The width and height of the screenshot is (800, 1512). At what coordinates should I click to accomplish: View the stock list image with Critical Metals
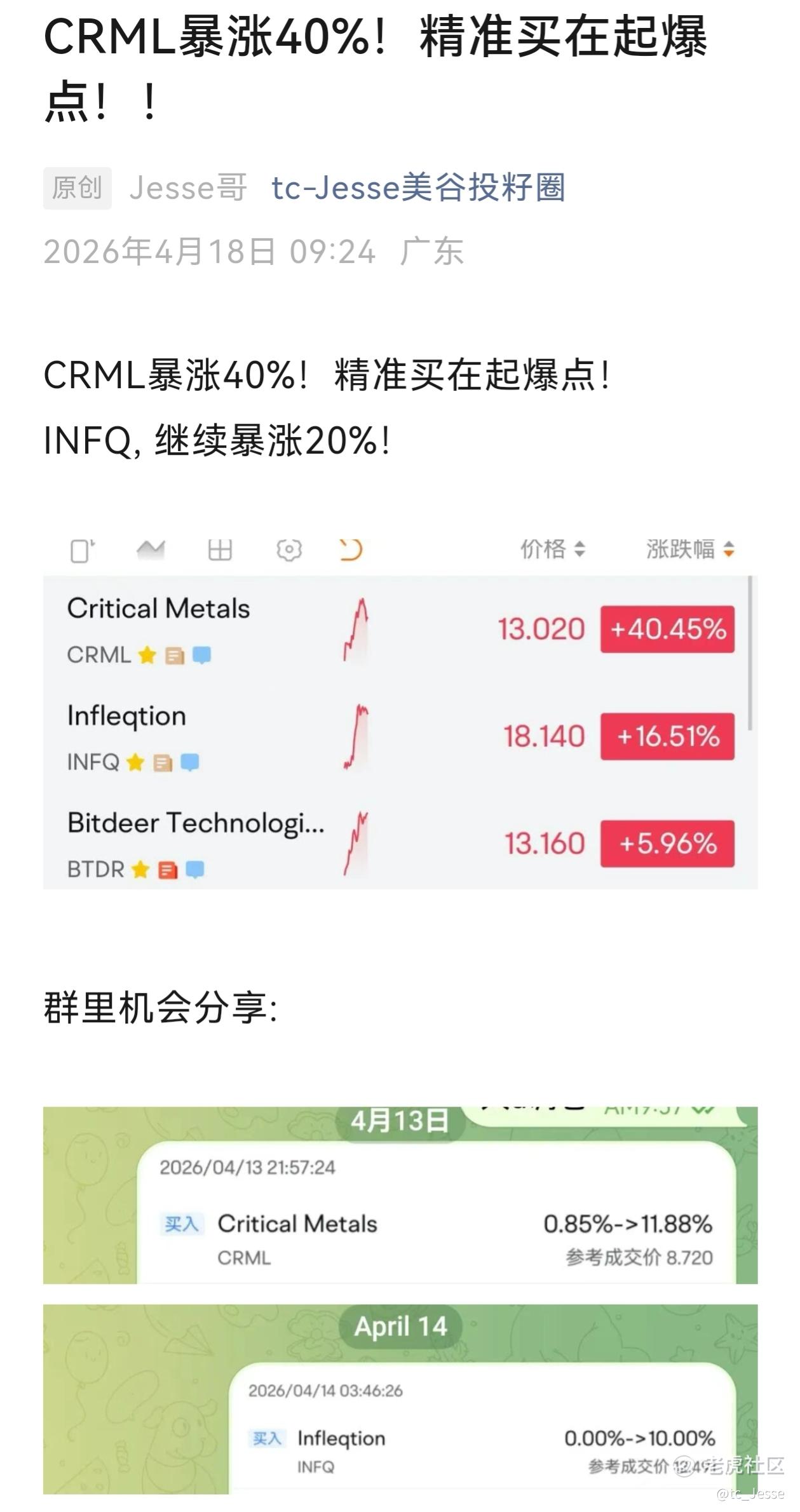point(400,712)
